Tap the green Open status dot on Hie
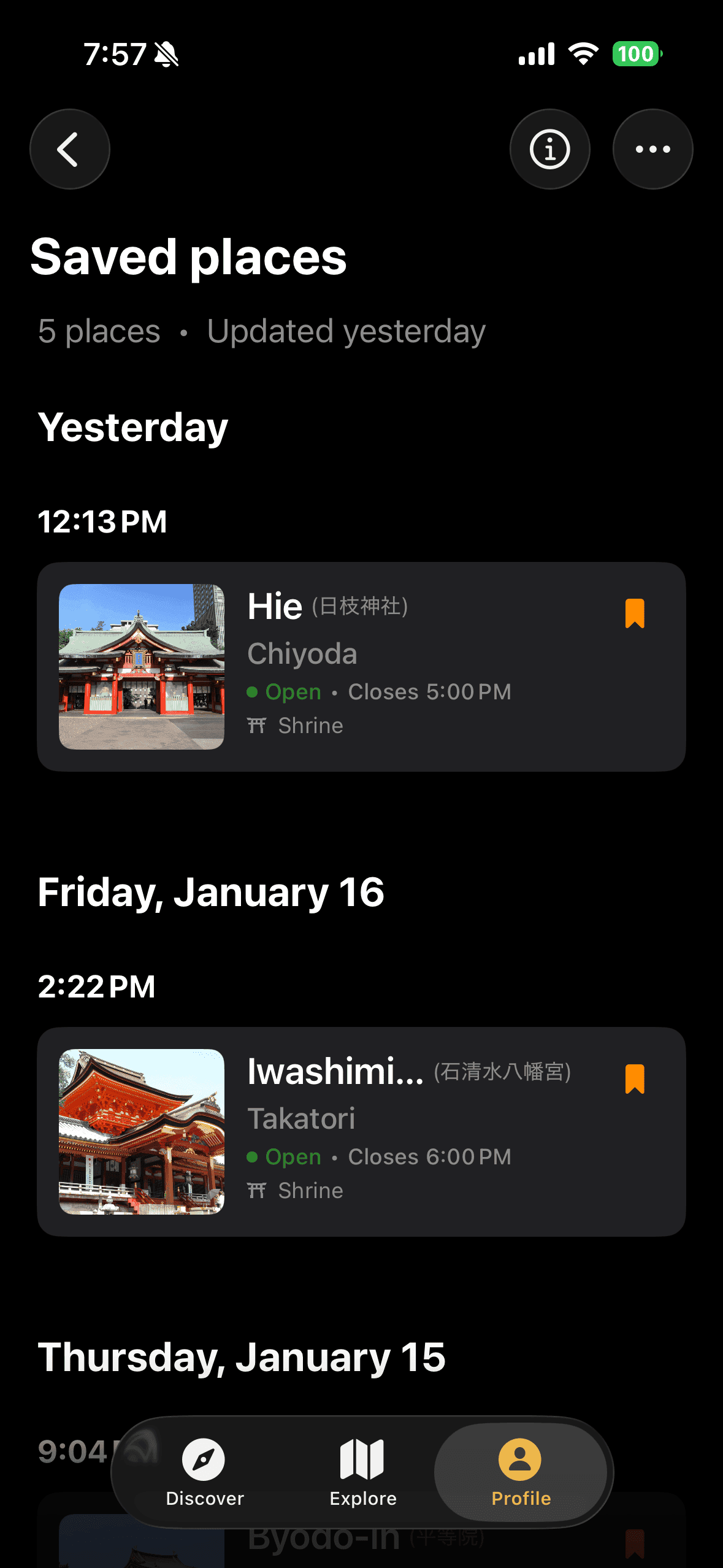 click(x=254, y=692)
